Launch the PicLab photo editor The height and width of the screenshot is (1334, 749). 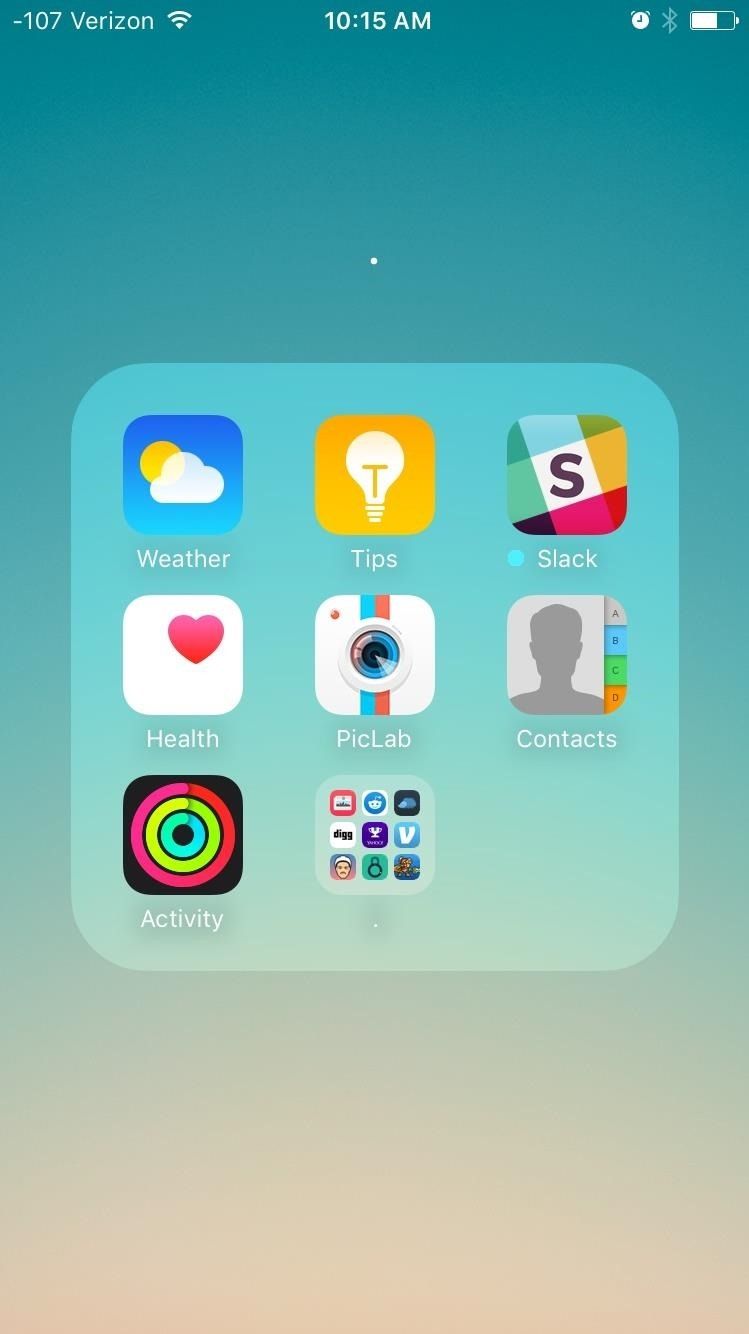coord(374,654)
